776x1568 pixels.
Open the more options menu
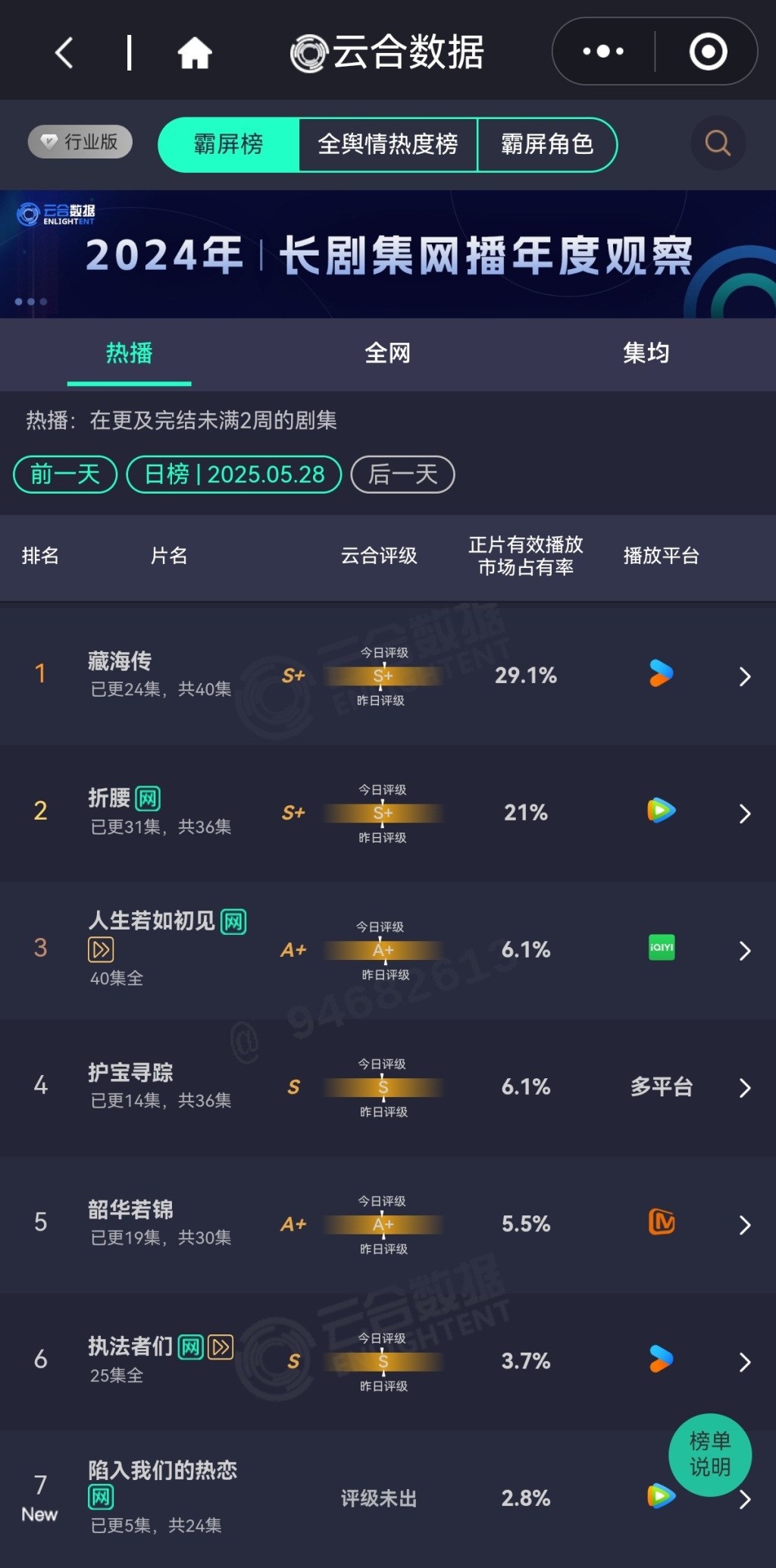602,52
